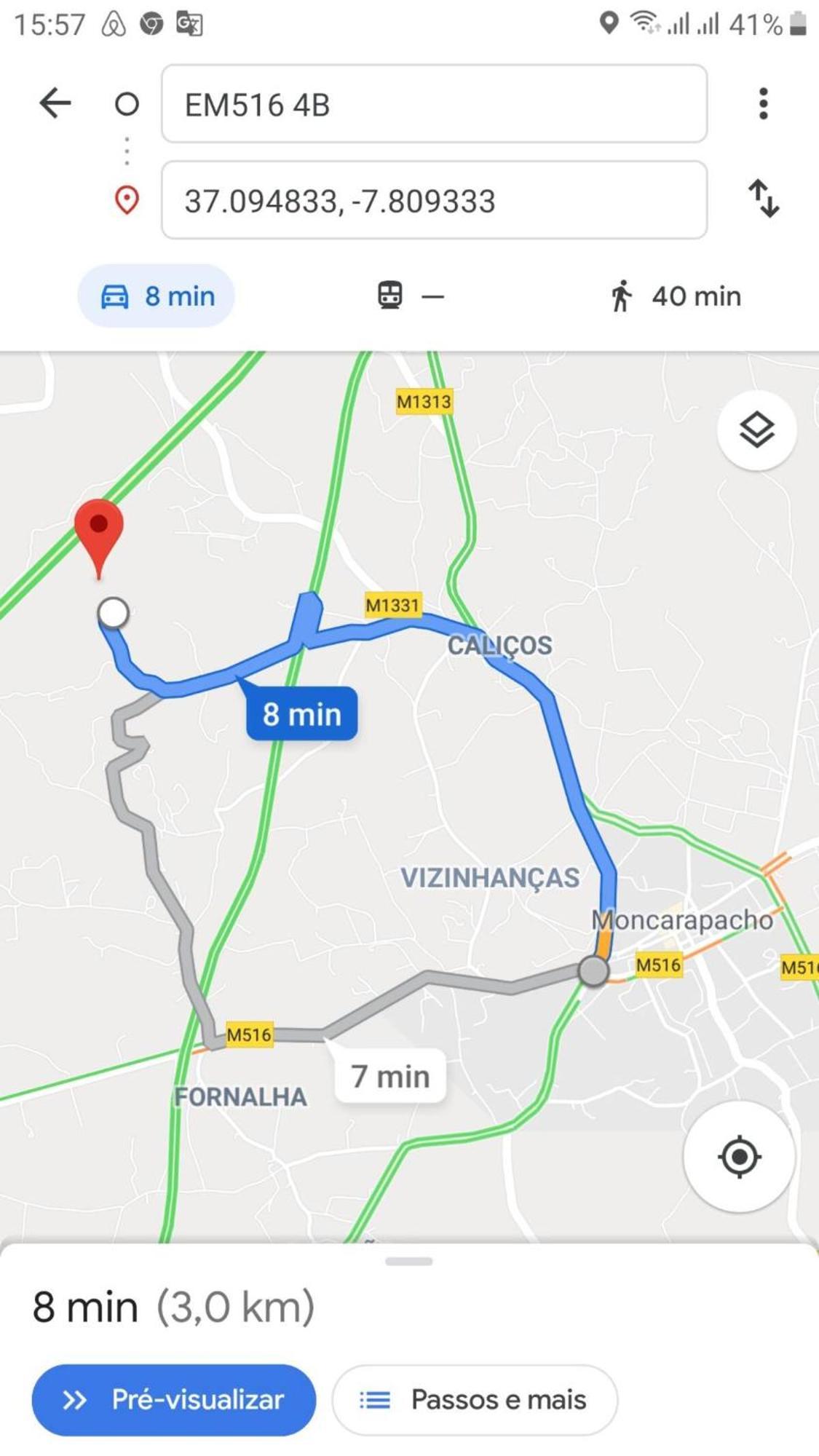Screen dimensions: 819x1456
Task: Edit the destination coordinates field
Action: click(x=434, y=201)
